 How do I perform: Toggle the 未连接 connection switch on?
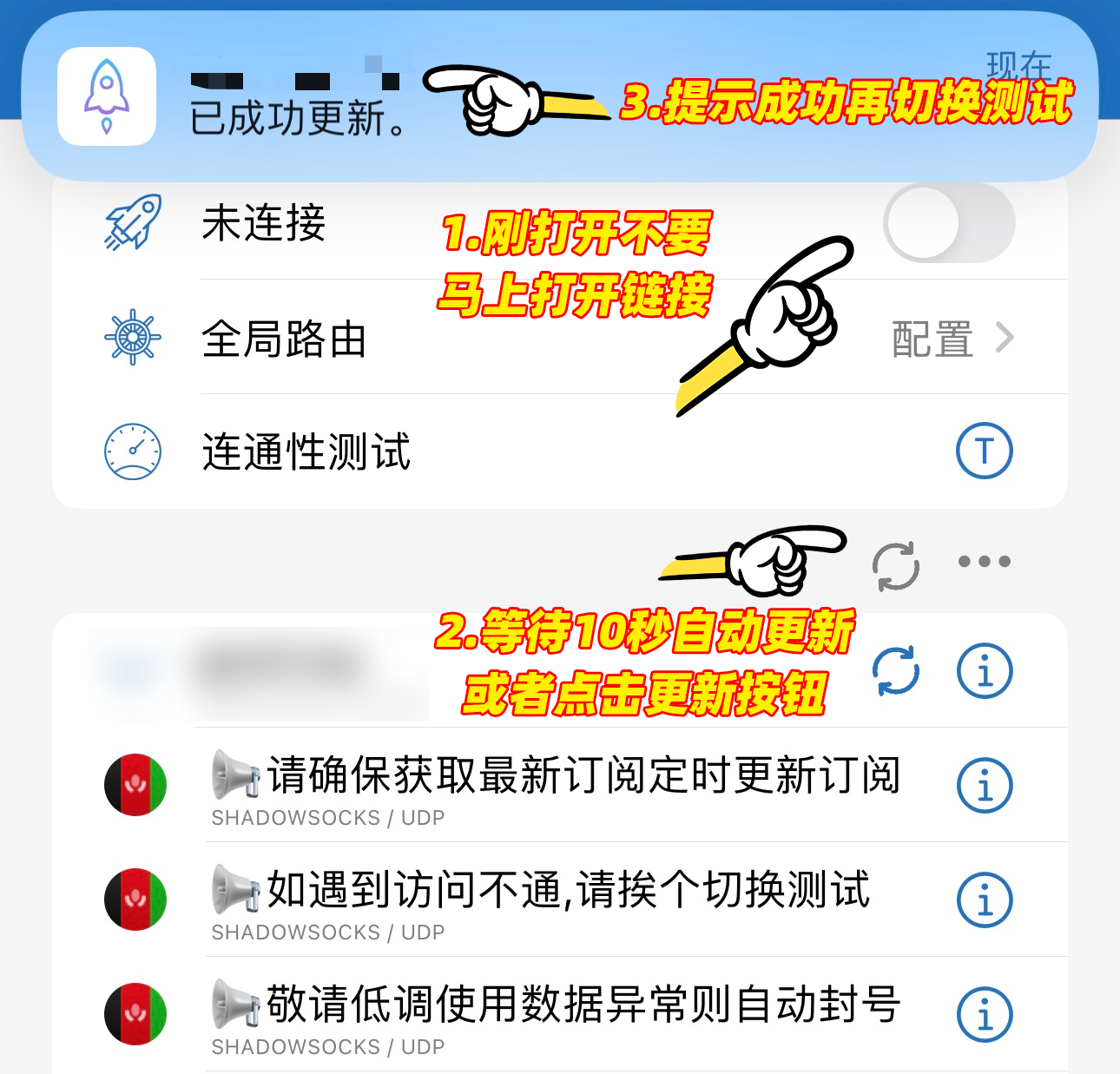pyautogui.click(x=948, y=223)
